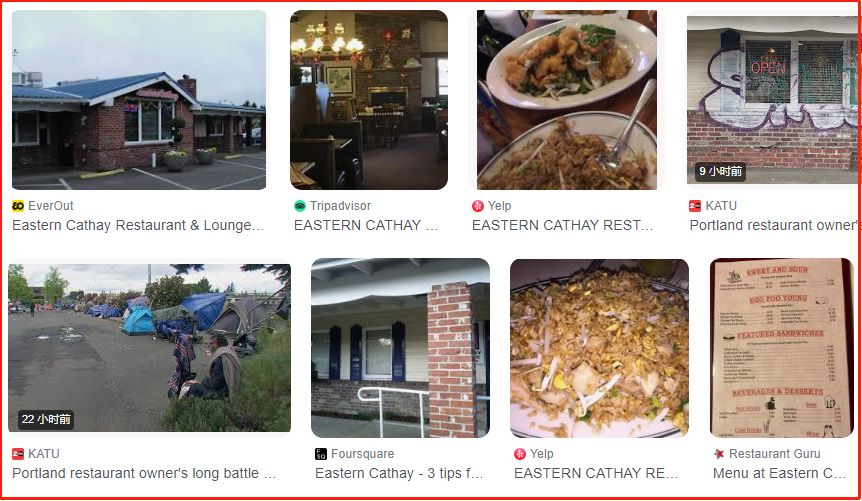Open Portland restaurant owner's long battle link
The height and width of the screenshot is (501, 862).
pyautogui.click(x=144, y=473)
